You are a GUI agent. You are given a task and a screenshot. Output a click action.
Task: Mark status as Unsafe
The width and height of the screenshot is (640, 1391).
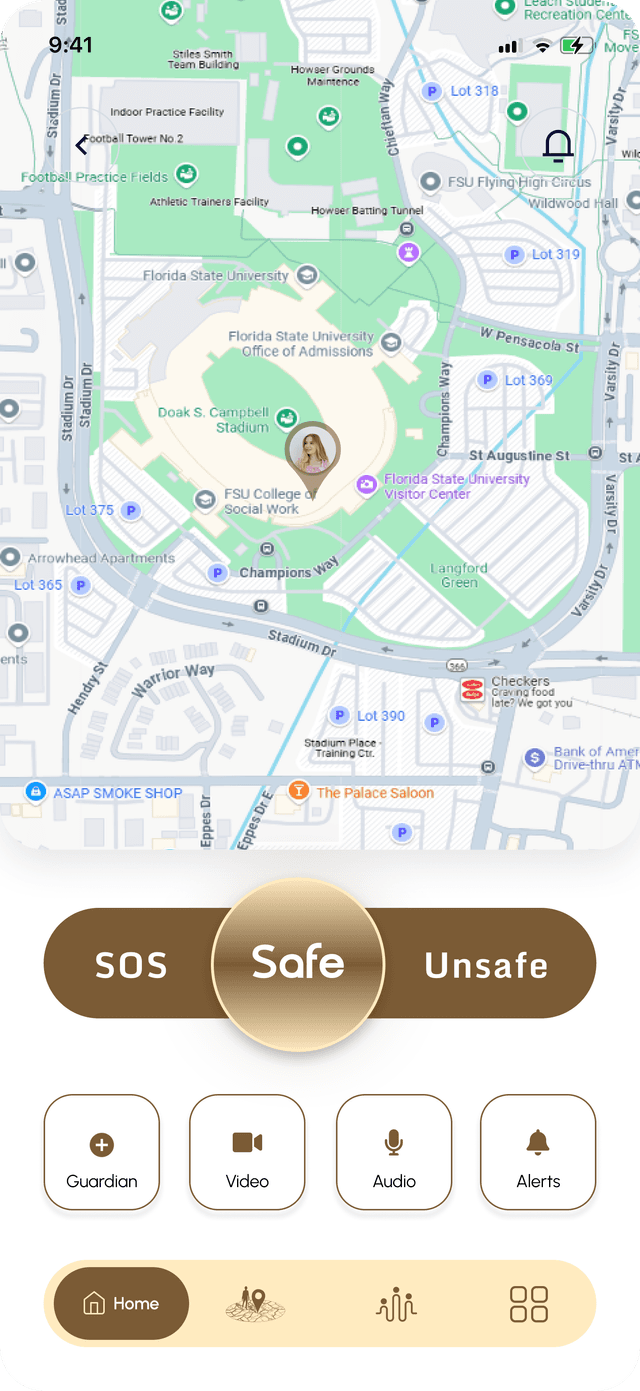point(486,965)
